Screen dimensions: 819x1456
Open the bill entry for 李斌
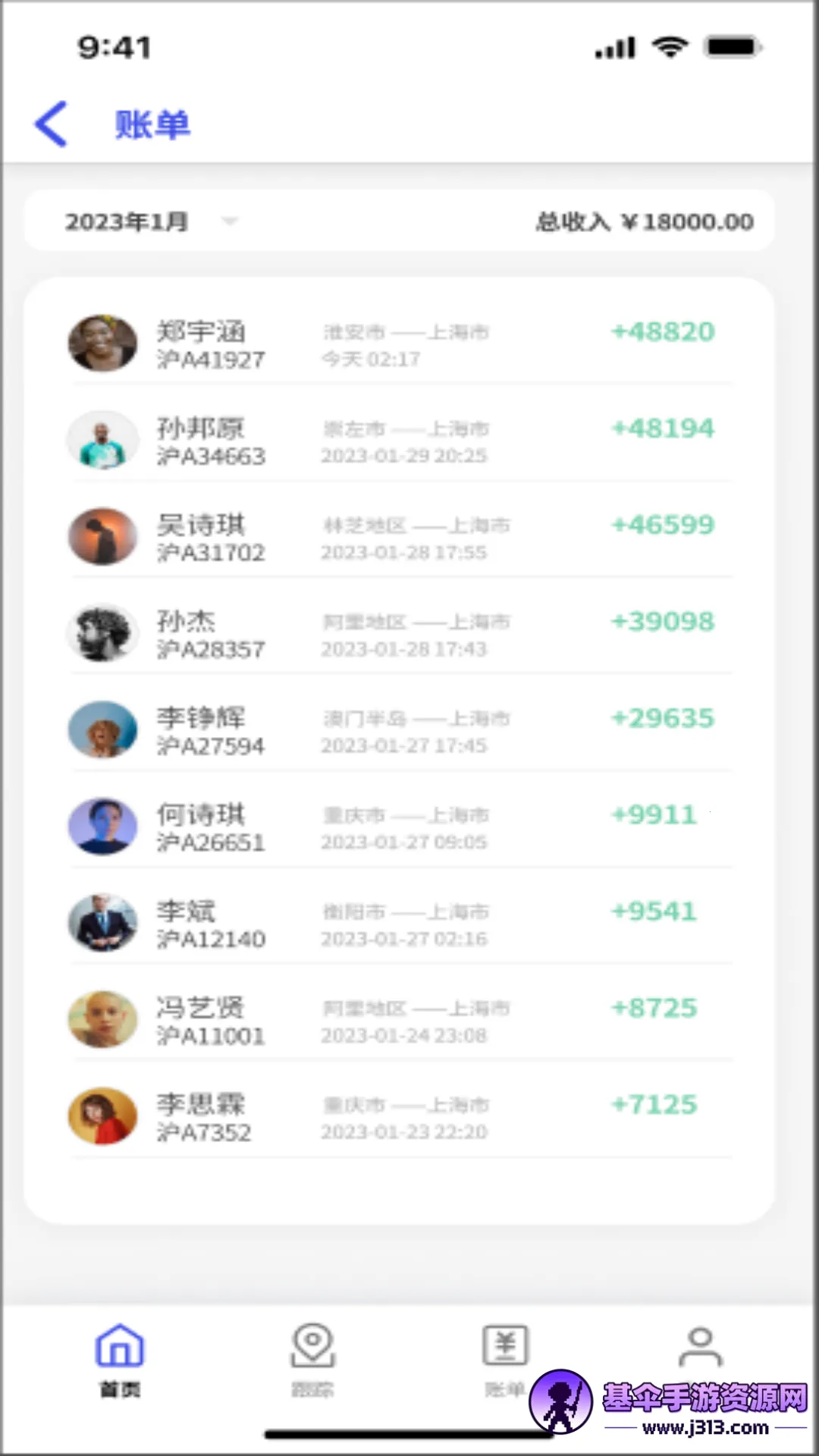(400, 924)
